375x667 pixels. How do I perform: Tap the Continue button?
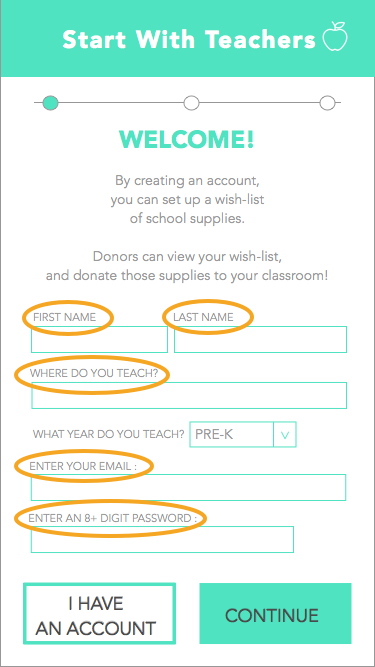pyautogui.click(x=275, y=613)
